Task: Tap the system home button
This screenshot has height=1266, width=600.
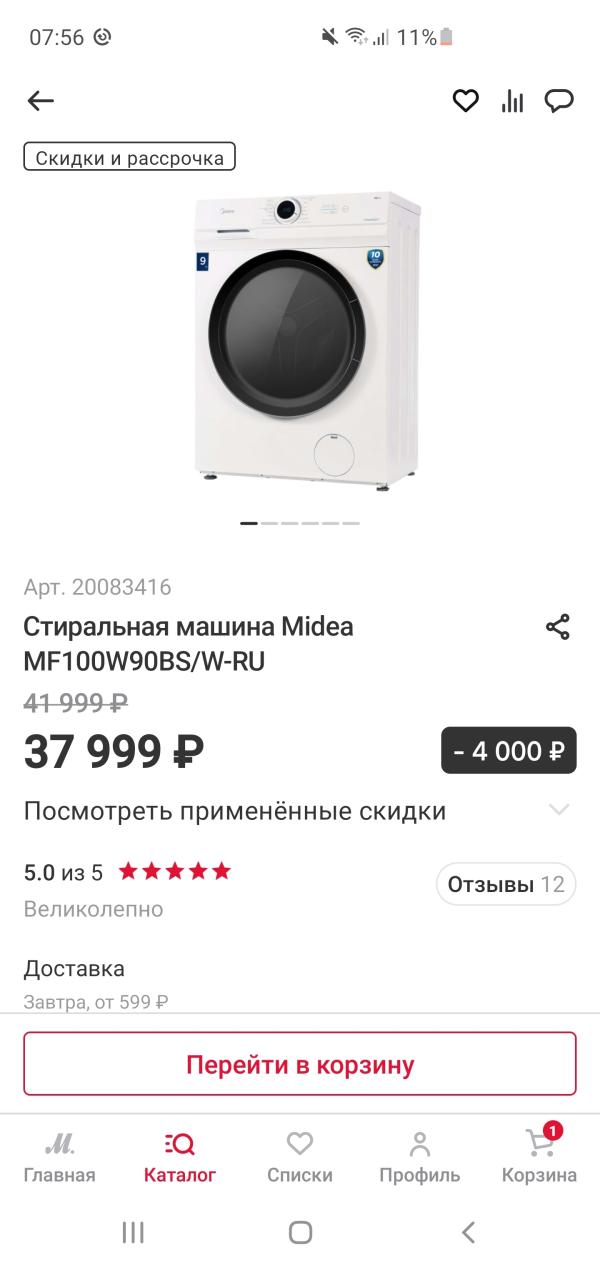Action: [x=300, y=1232]
